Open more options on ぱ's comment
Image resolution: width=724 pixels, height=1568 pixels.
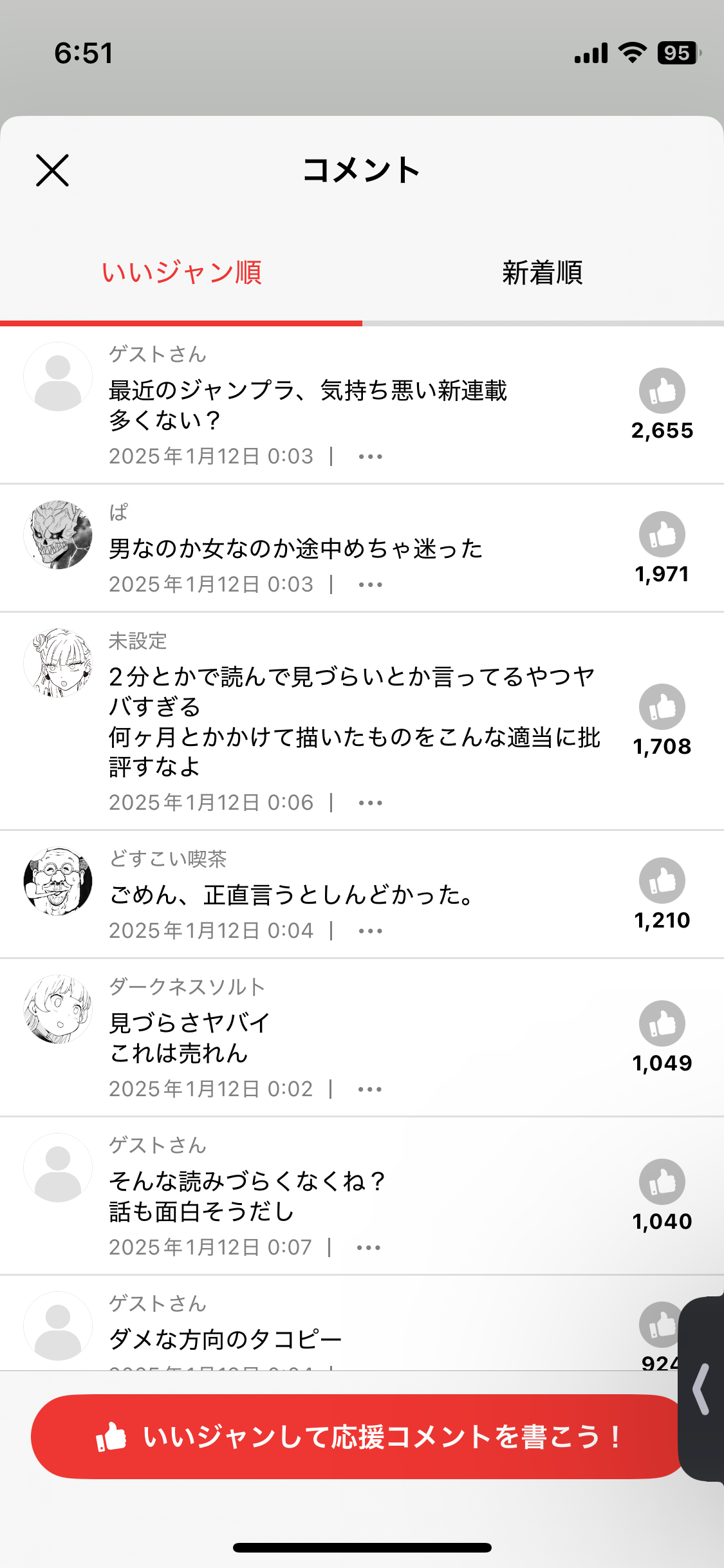pyautogui.click(x=370, y=584)
